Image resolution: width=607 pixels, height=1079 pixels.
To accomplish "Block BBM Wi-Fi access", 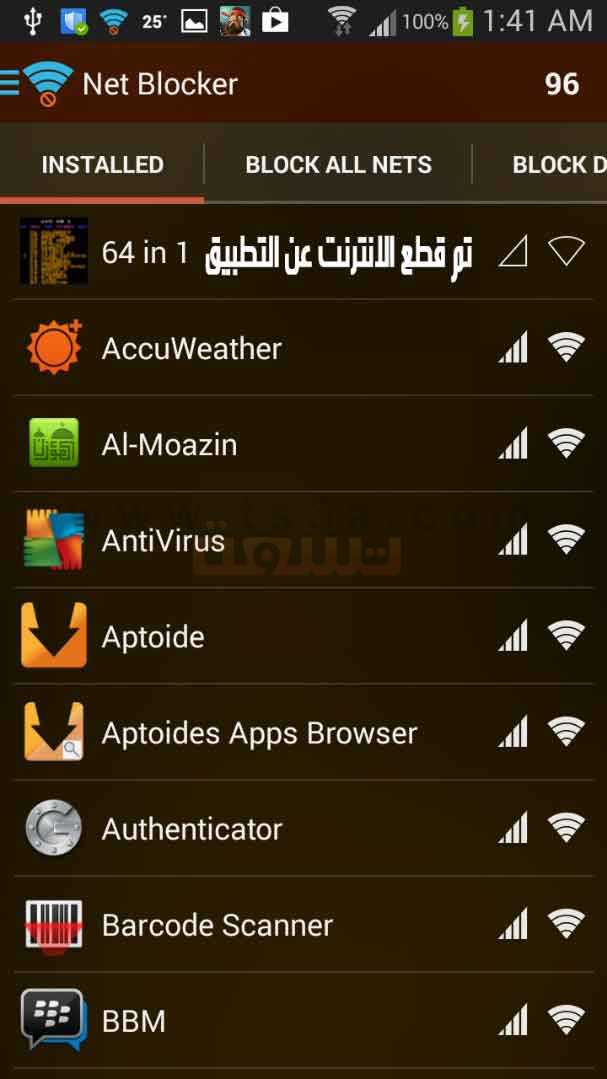I will coord(566,1019).
